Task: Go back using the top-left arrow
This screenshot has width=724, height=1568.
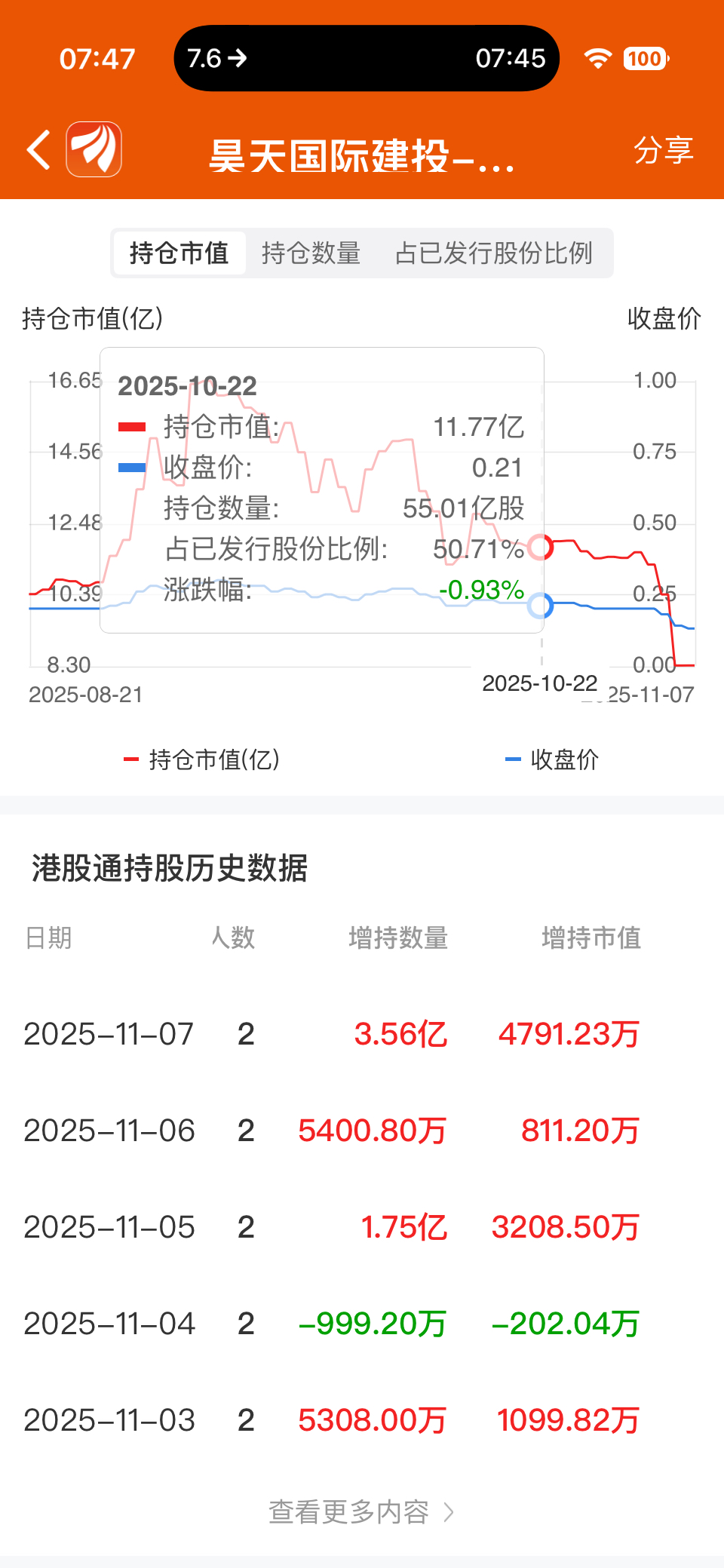Action: (x=39, y=149)
